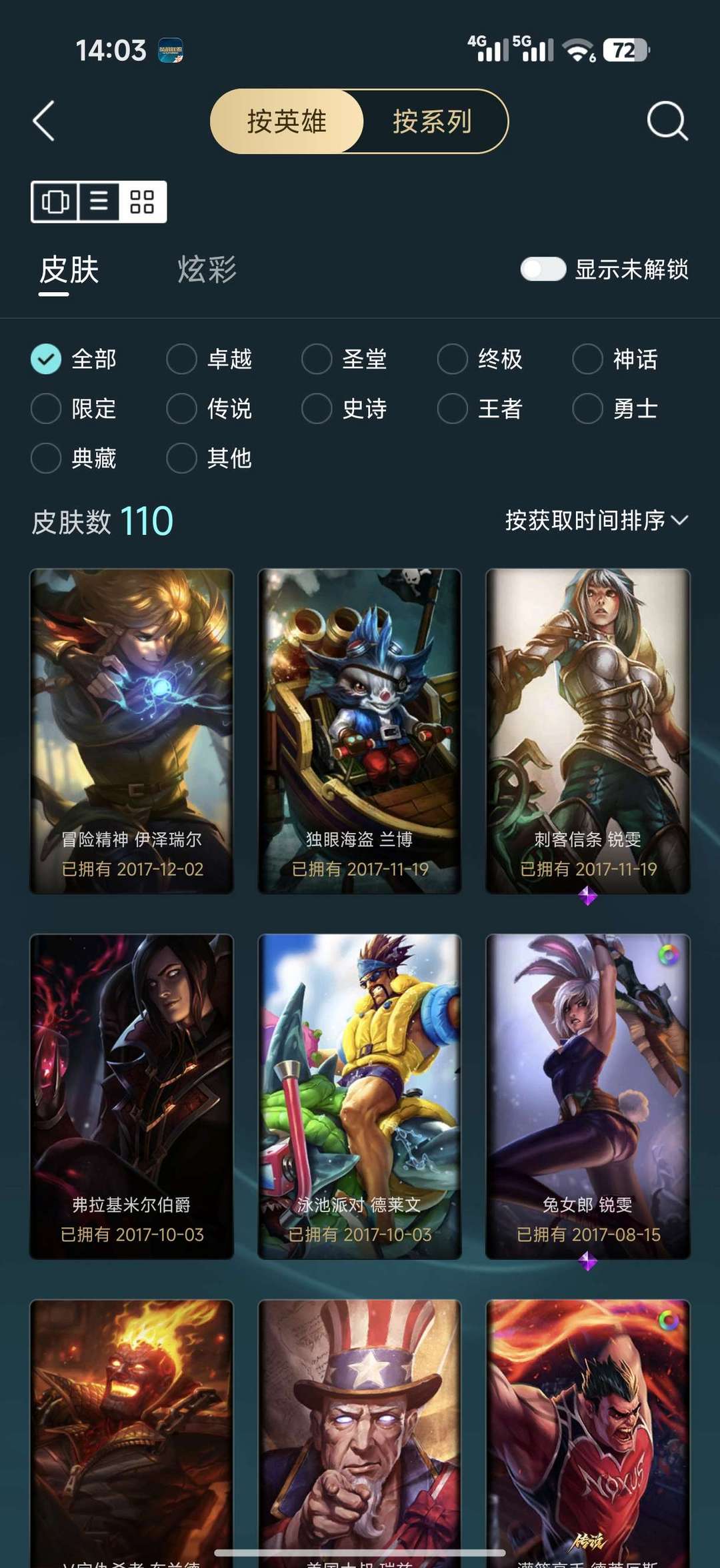The width and height of the screenshot is (720, 1568).
Task: Filter skins by 典藏
Action: (x=74, y=458)
